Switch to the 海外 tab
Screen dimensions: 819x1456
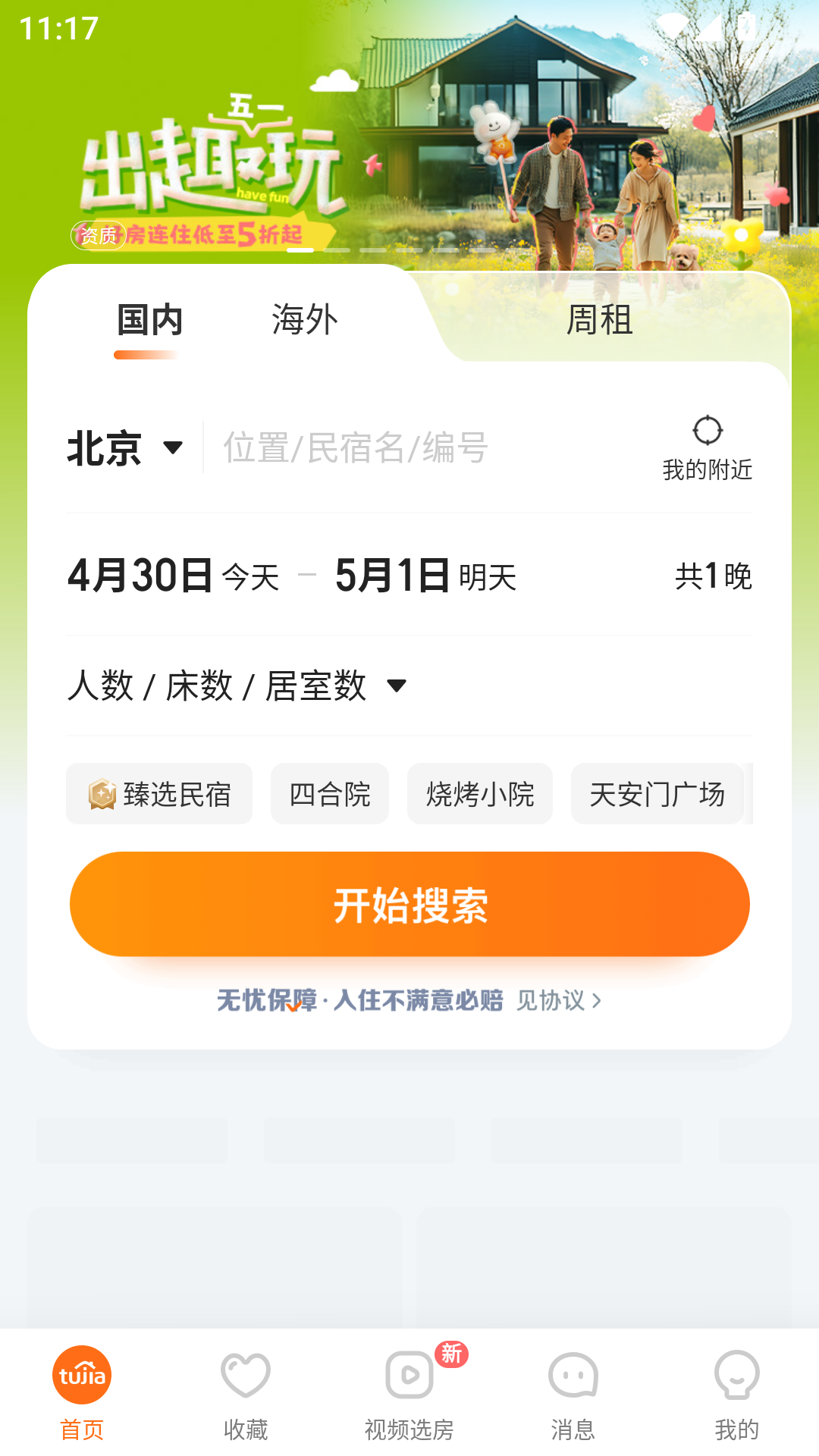pos(305,320)
